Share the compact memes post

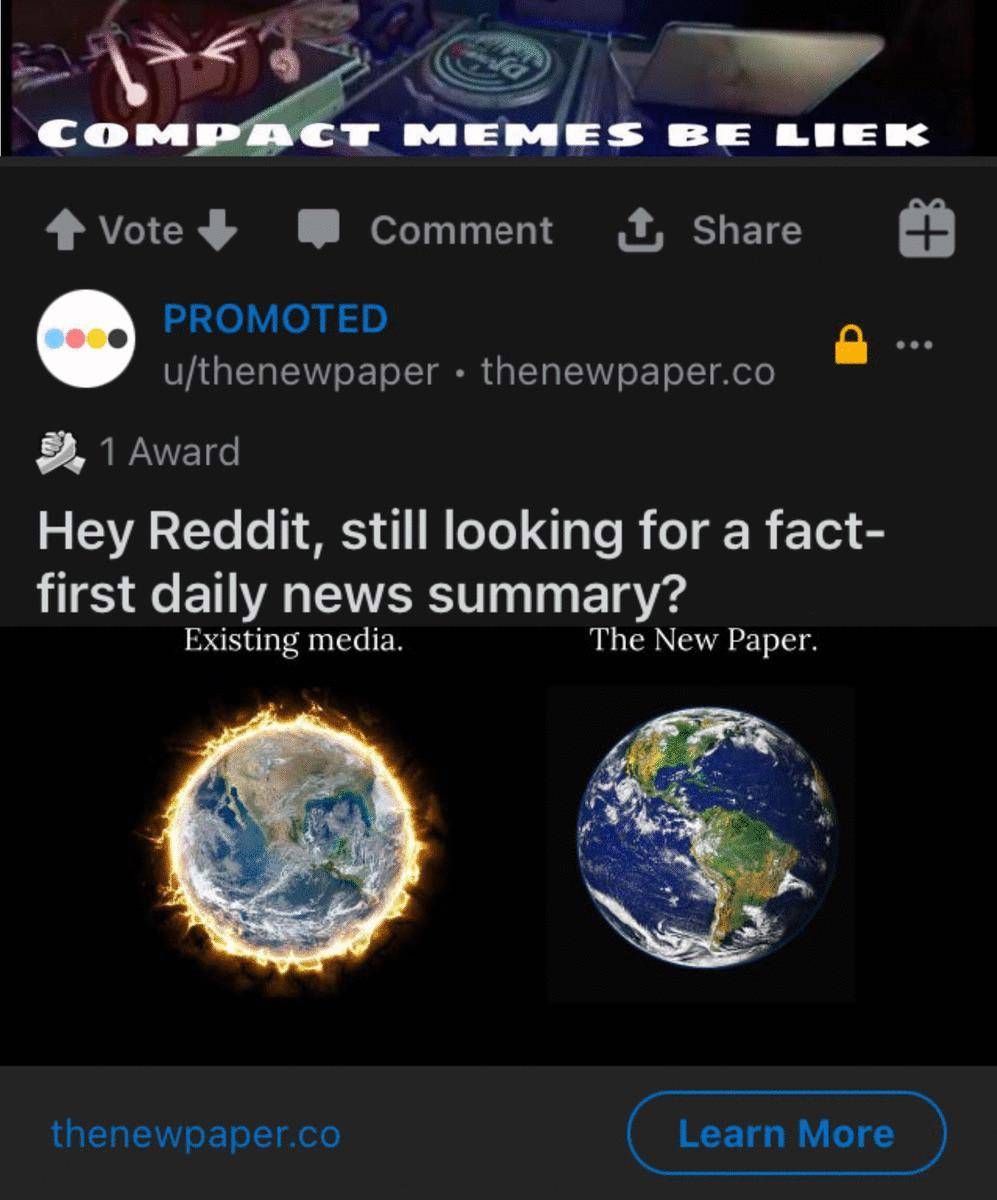[x=710, y=231]
